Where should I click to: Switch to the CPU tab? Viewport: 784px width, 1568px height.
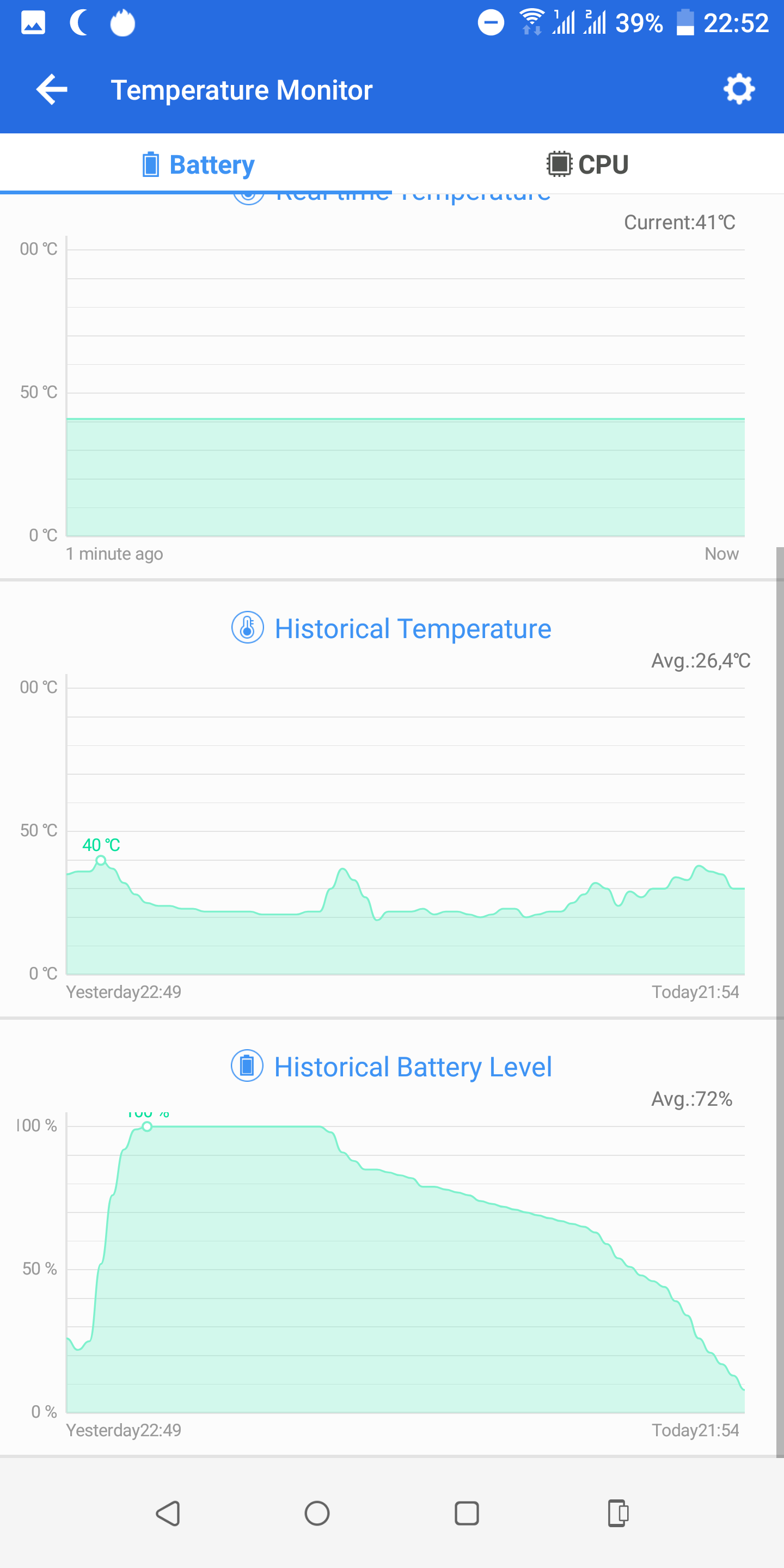[x=588, y=164]
